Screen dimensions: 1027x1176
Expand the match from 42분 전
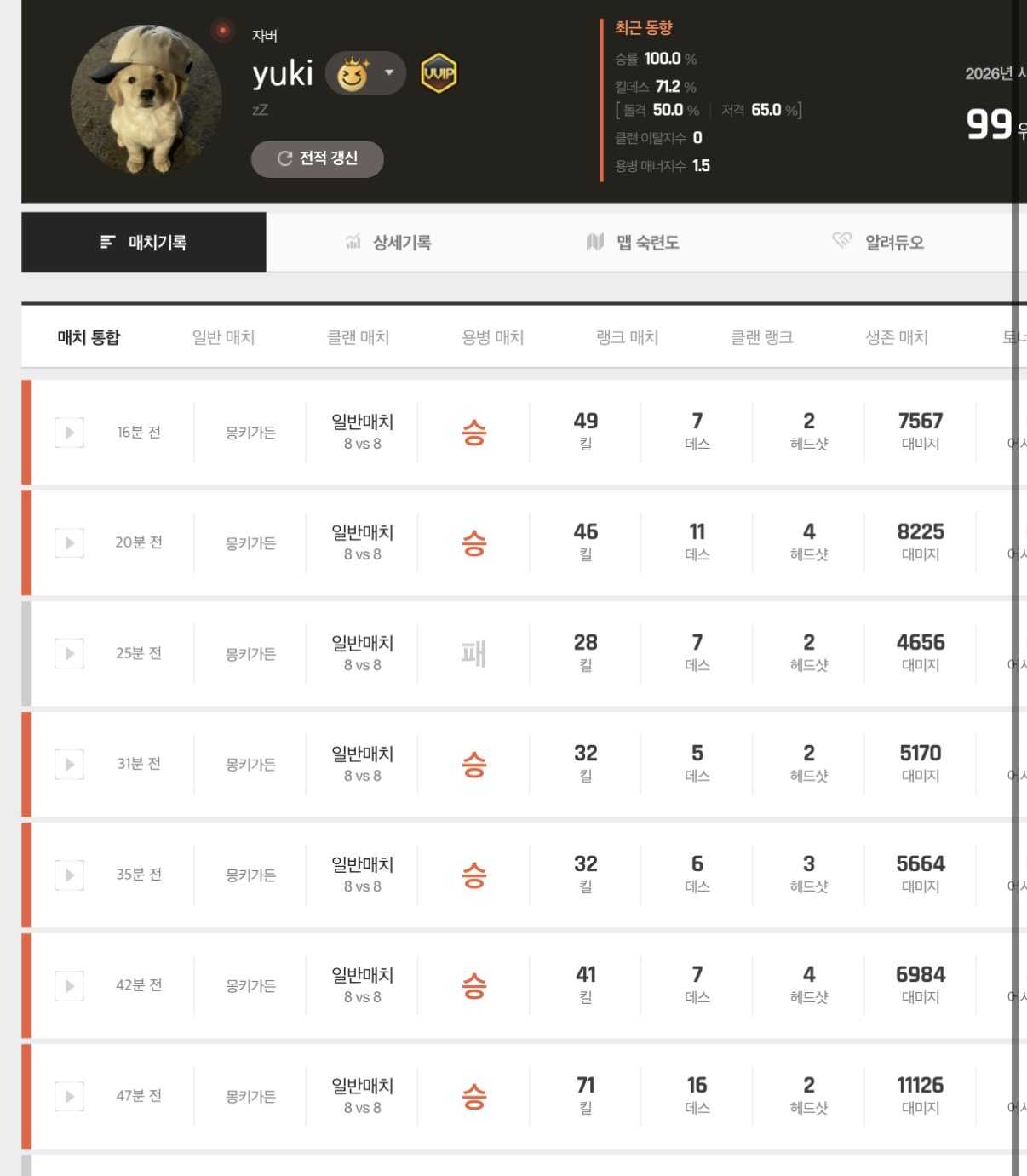tap(69, 986)
